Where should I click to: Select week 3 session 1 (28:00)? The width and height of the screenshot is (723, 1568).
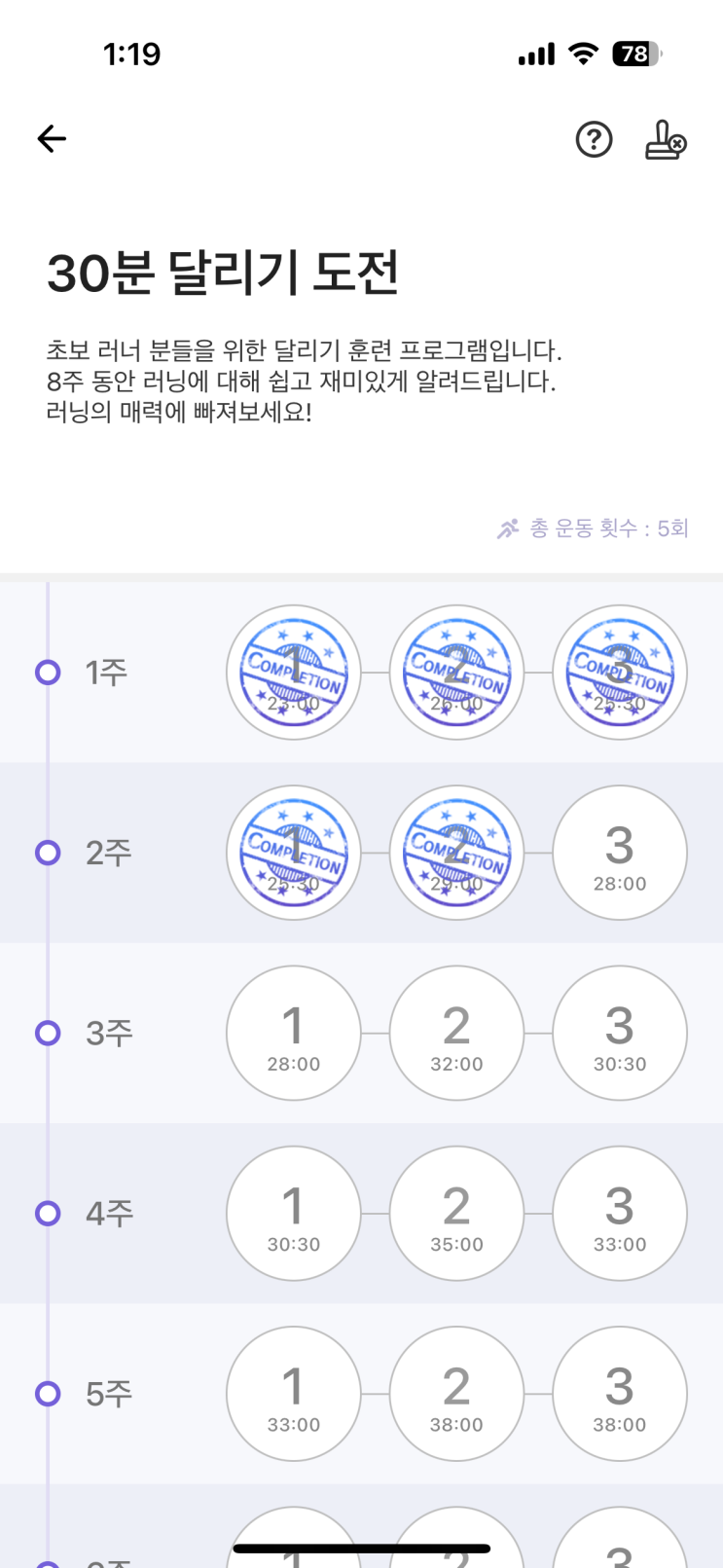294,1033
